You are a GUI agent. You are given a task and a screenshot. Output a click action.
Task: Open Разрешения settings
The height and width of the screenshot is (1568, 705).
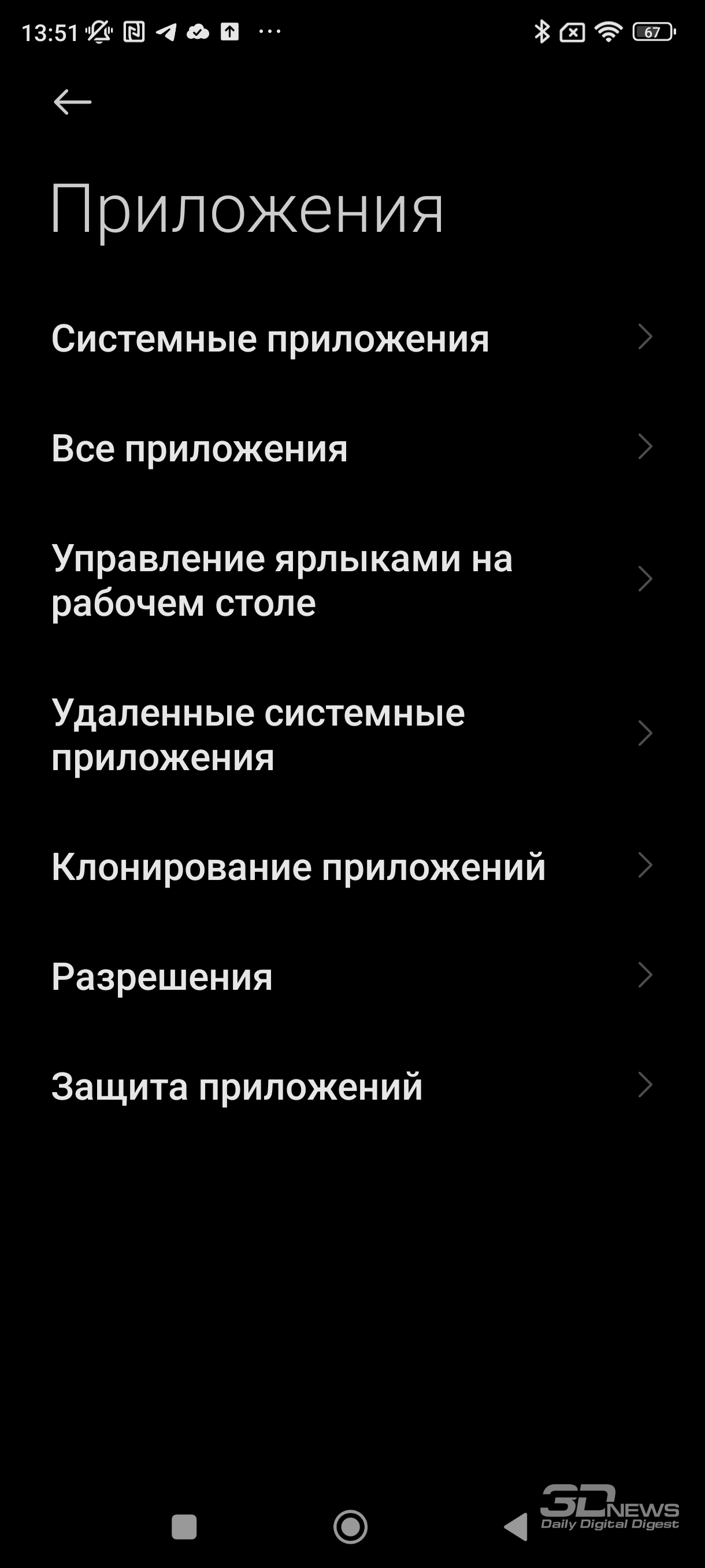click(x=352, y=976)
